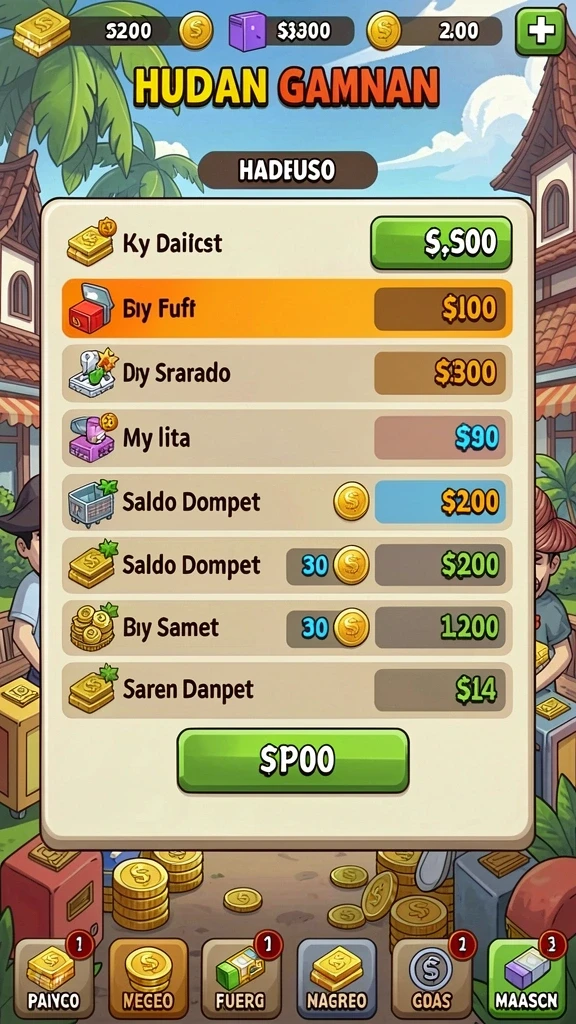The image size is (576, 1024).
Task: Select the Saren Danpet $14 row
Action: coord(287,690)
